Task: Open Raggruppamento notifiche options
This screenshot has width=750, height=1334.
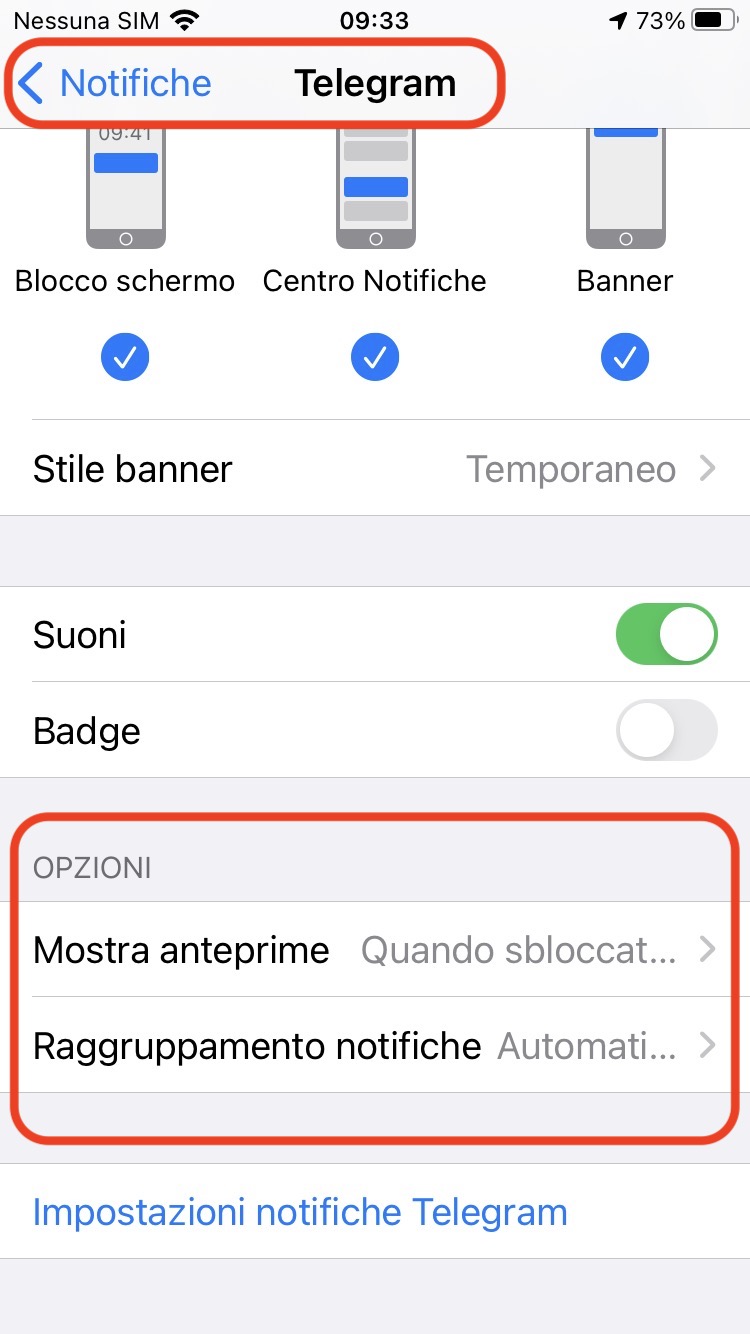Action: [375, 1046]
